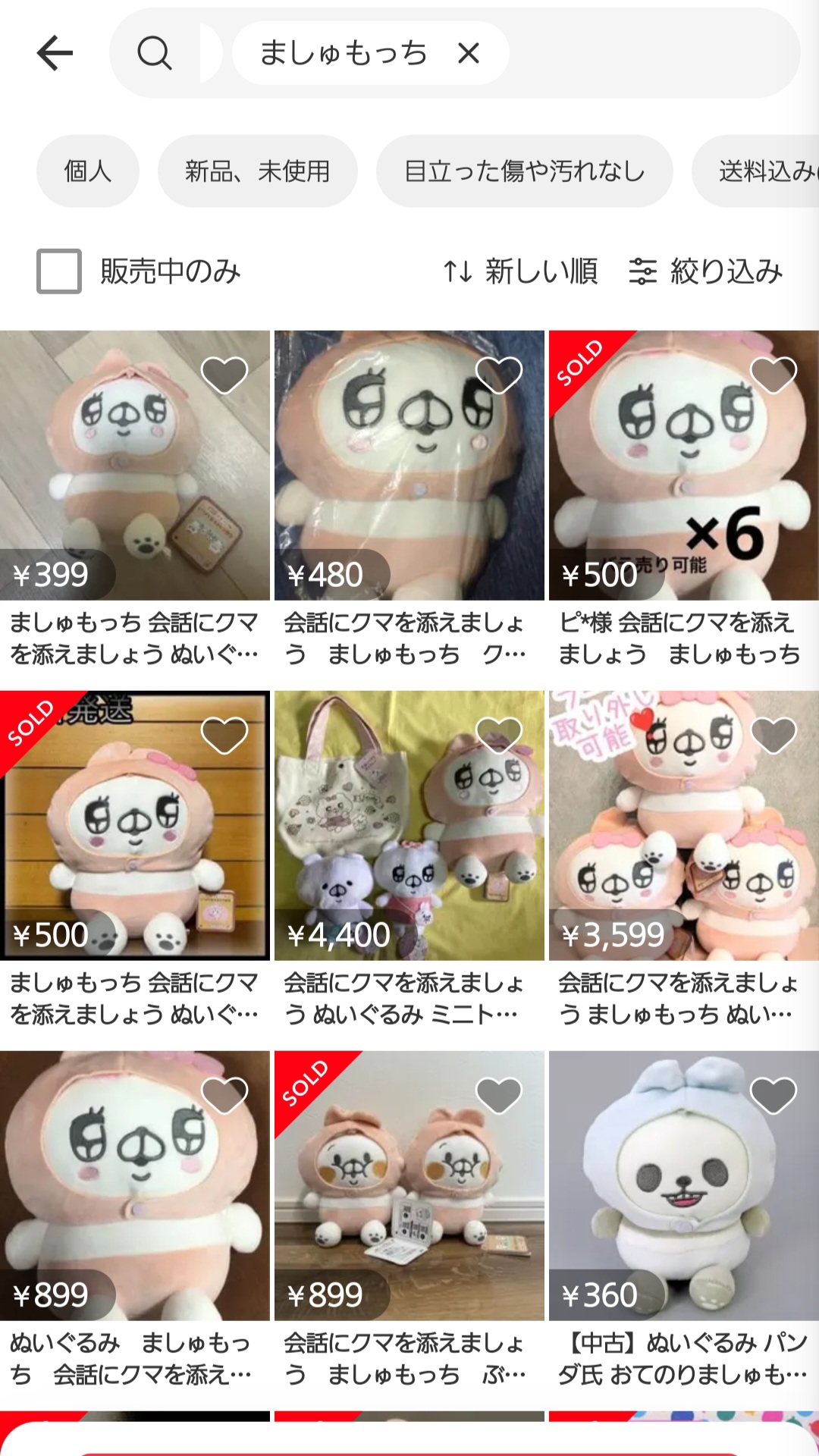Remove the ましゅもっち search term
819x1456 pixels.
469,53
